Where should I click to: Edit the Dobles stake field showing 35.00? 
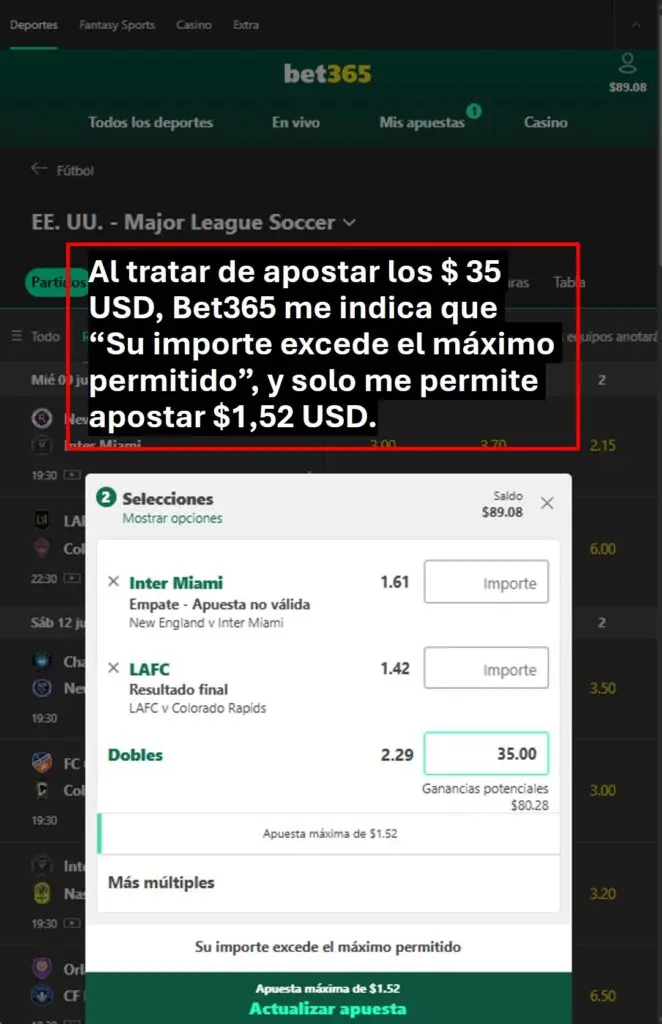486,754
